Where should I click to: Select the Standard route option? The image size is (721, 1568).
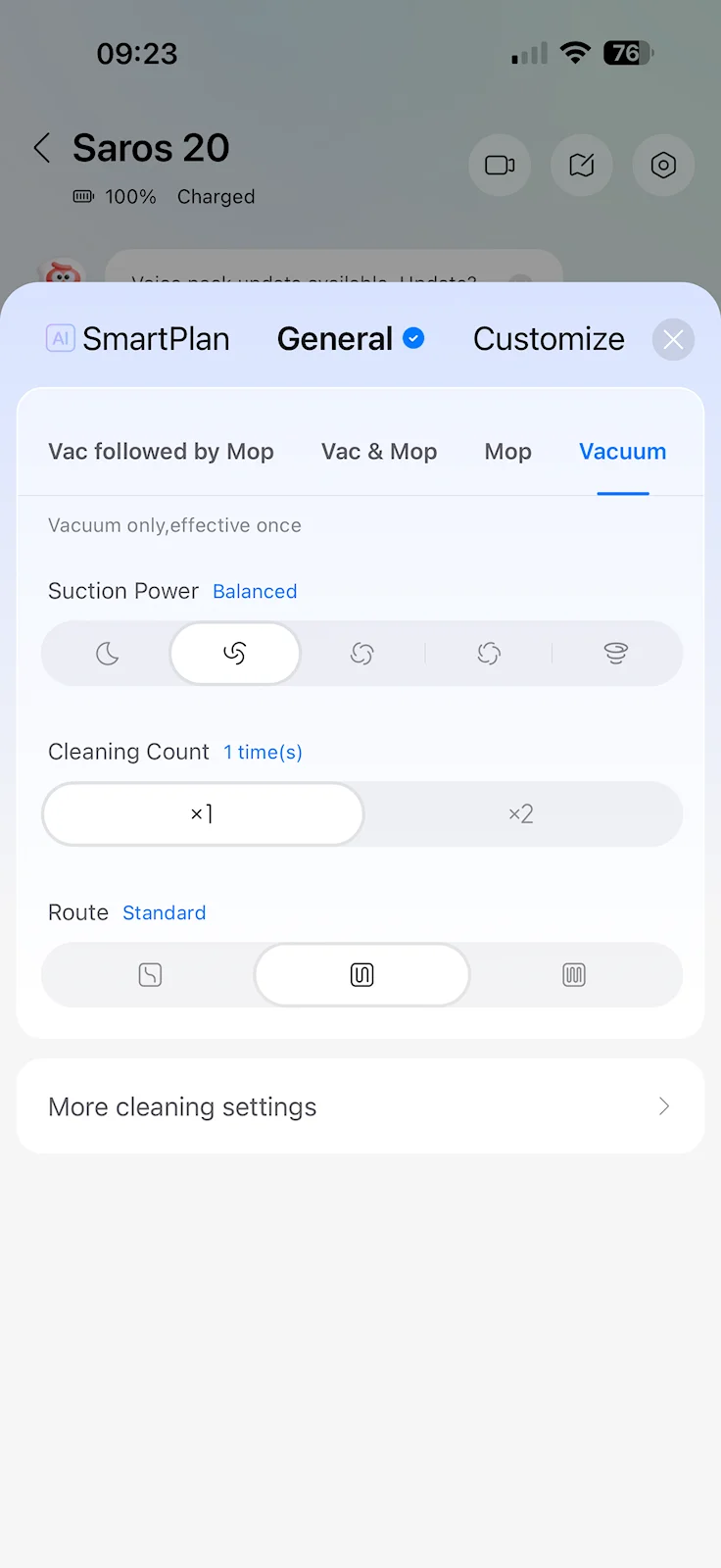click(x=361, y=975)
